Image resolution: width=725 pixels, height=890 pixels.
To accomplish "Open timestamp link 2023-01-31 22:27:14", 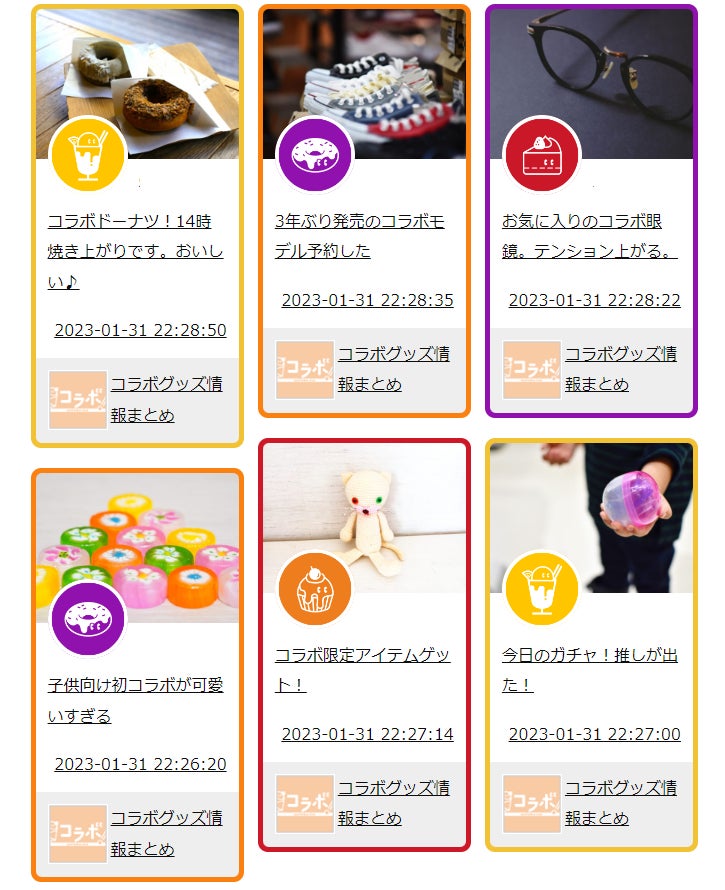I will (x=367, y=734).
